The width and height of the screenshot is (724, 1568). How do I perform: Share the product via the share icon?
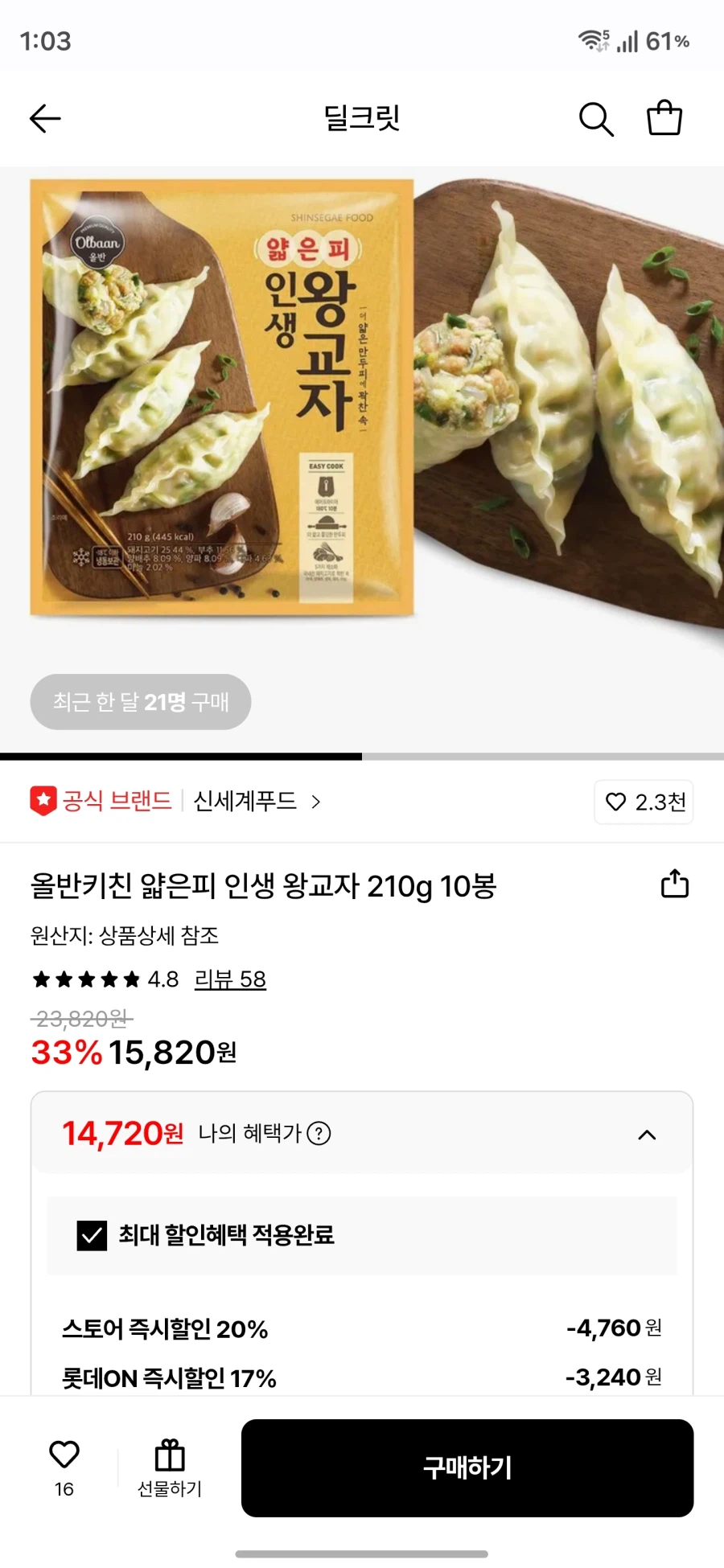674,885
